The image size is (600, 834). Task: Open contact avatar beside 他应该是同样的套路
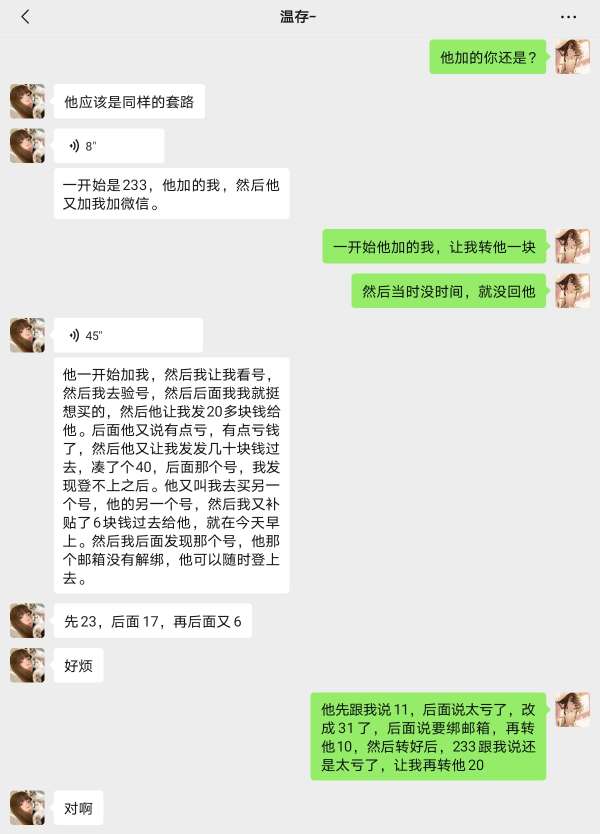coord(27,101)
